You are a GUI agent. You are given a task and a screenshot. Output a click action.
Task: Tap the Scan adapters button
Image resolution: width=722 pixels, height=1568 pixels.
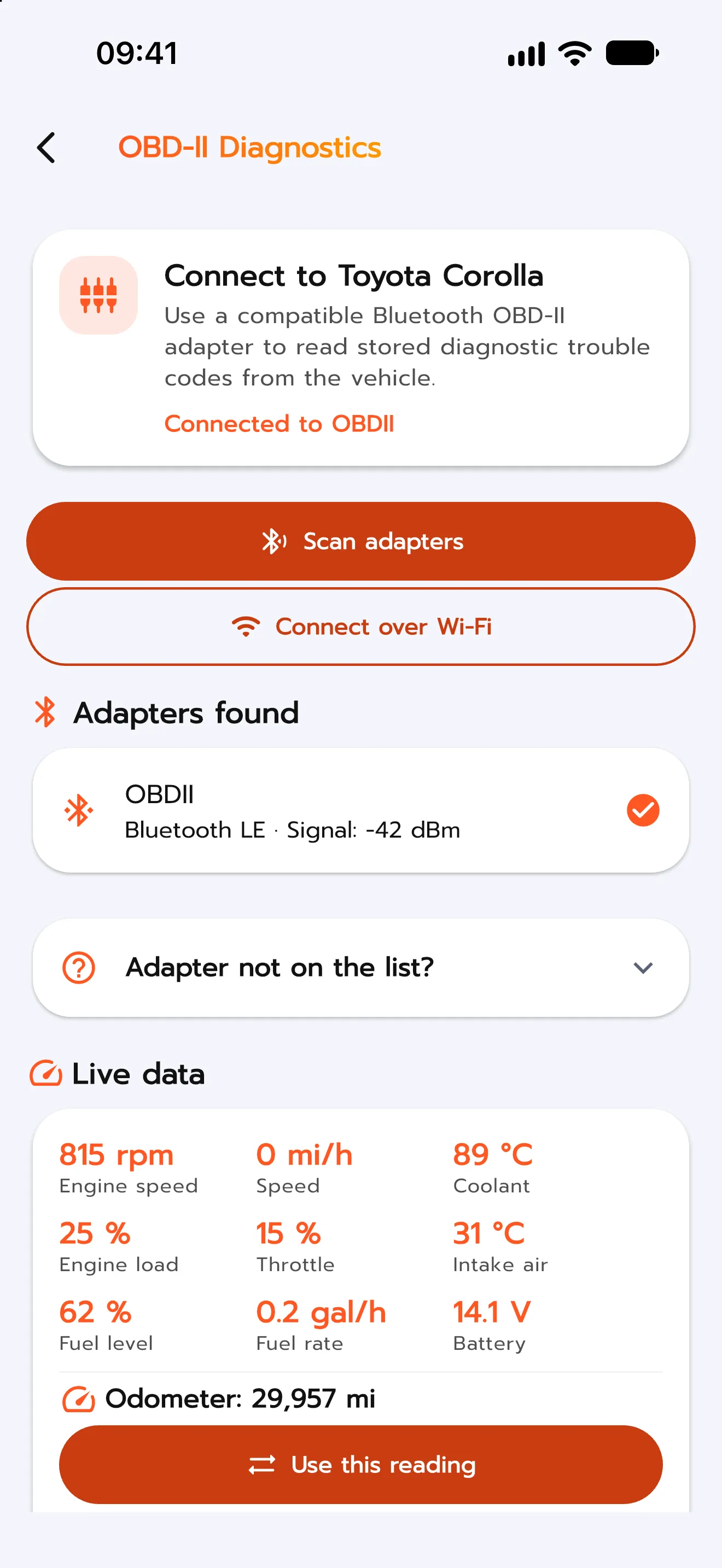click(x=361, y=541)
